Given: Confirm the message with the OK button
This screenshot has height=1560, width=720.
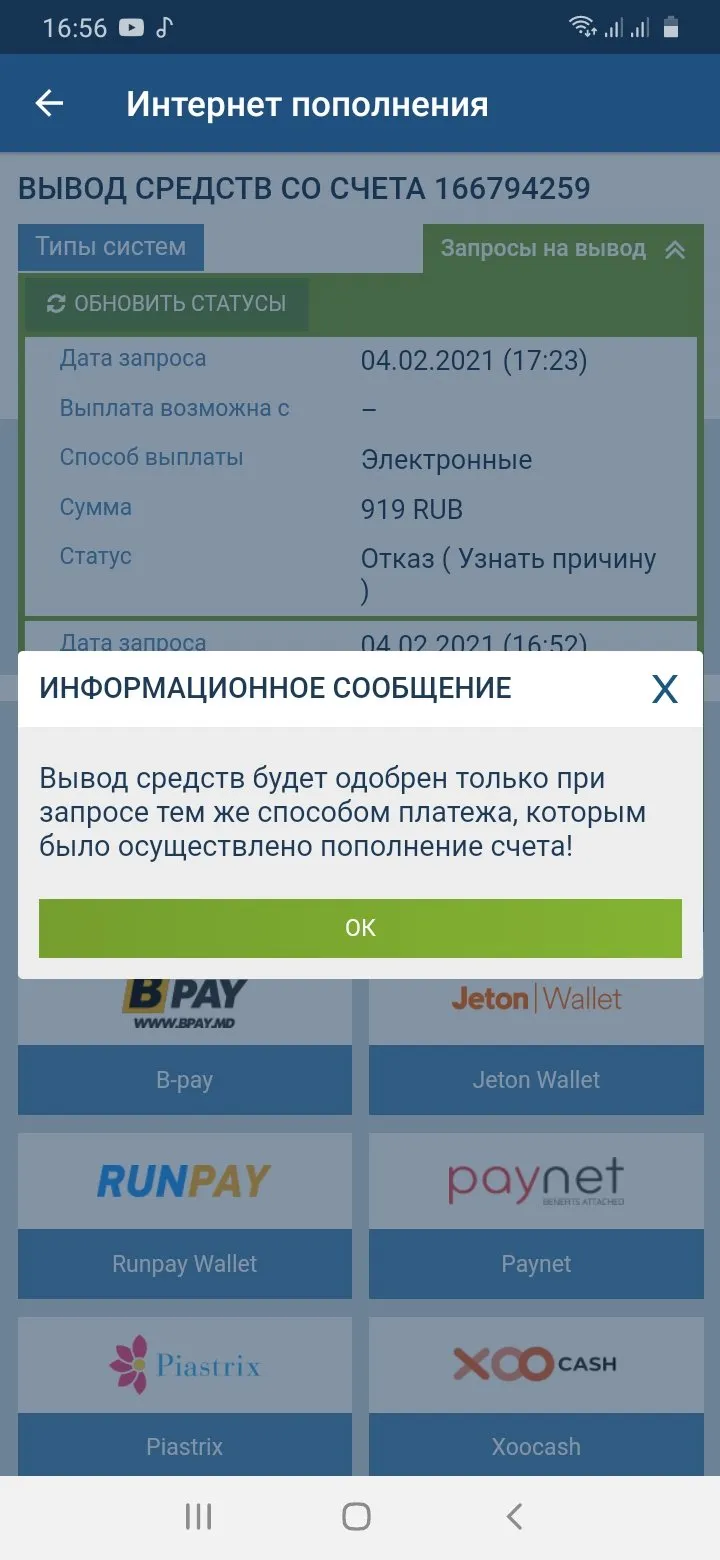Looking at the screenshot, I should click(x=360, y=928).
